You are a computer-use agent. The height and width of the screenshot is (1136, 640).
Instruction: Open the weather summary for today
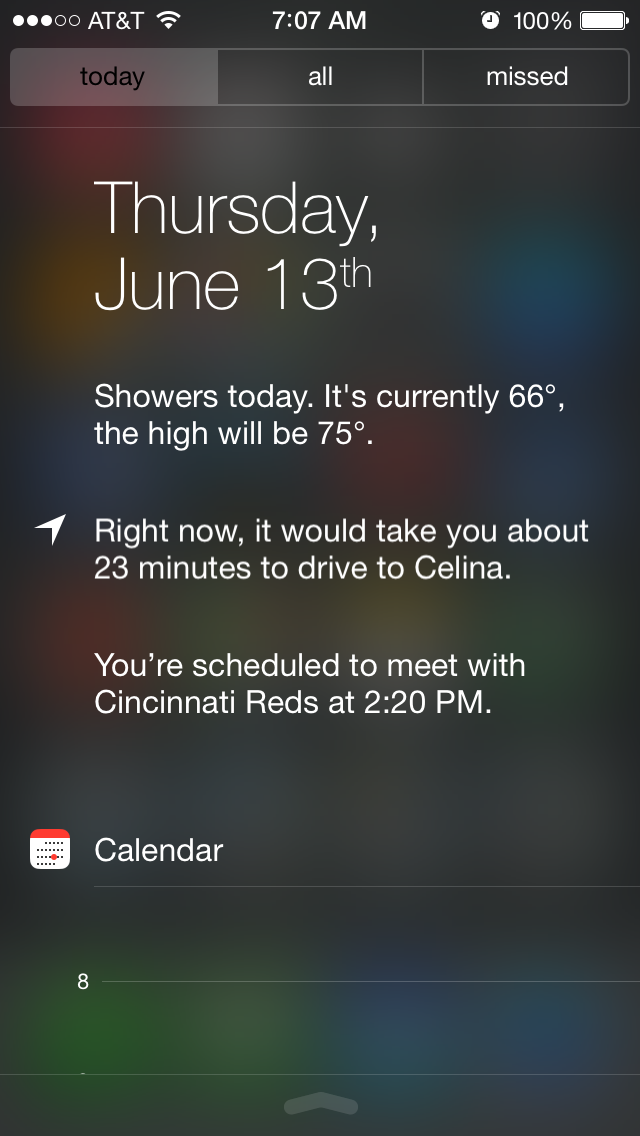click(330, 415)
